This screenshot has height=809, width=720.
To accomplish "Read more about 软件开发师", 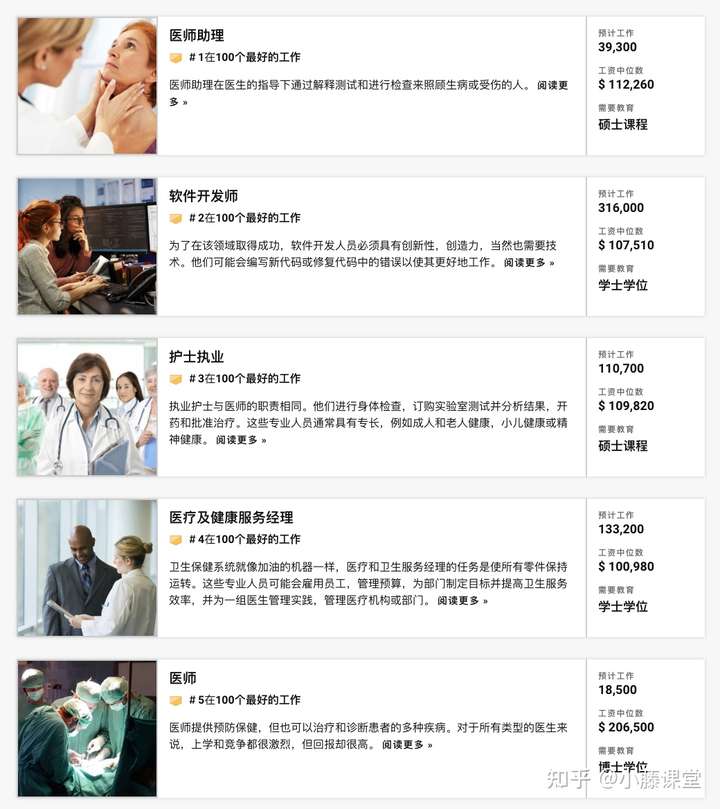I will click(528, 263).
